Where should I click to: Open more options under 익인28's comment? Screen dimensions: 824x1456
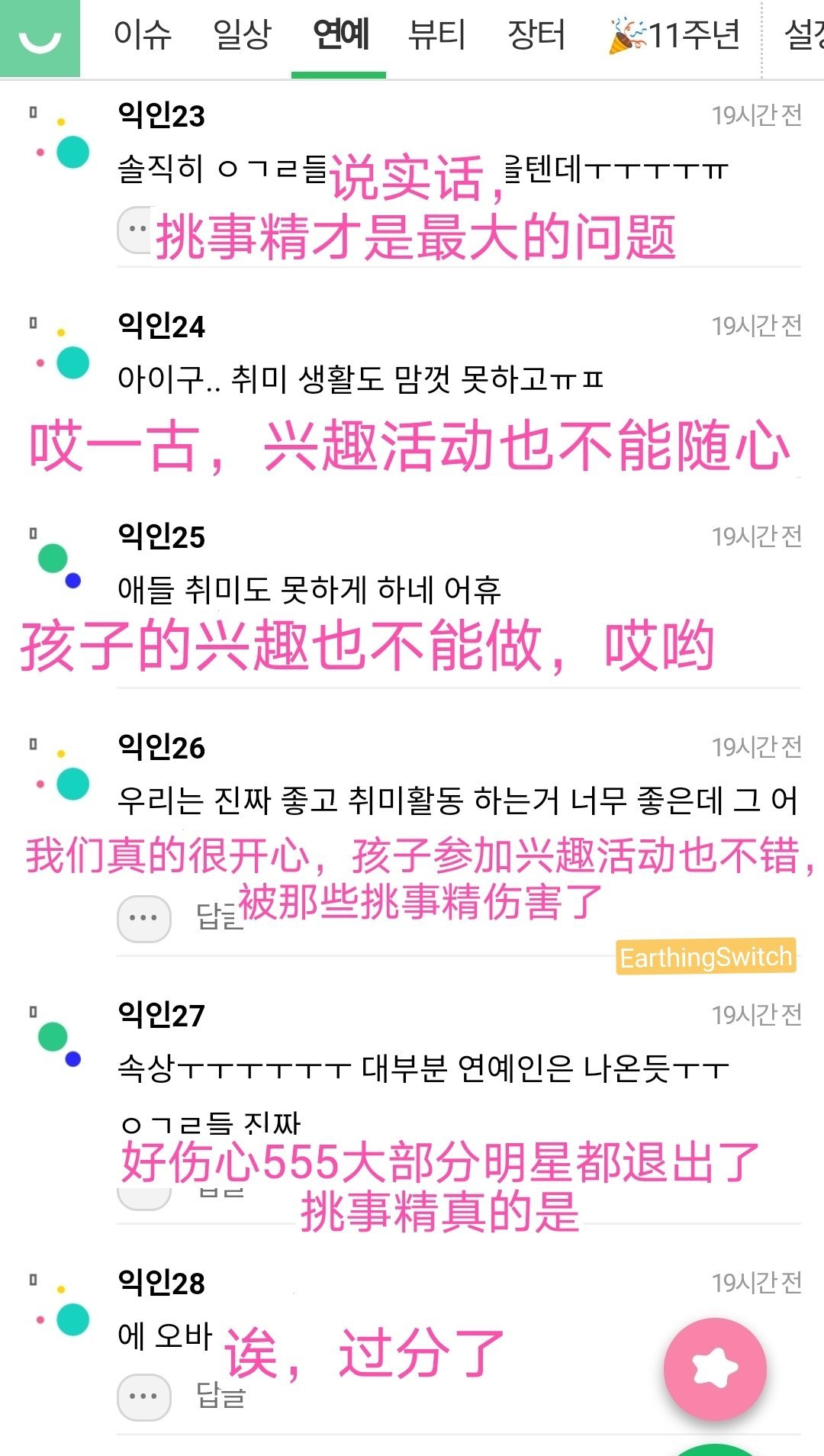click(x=143, y=1396)
